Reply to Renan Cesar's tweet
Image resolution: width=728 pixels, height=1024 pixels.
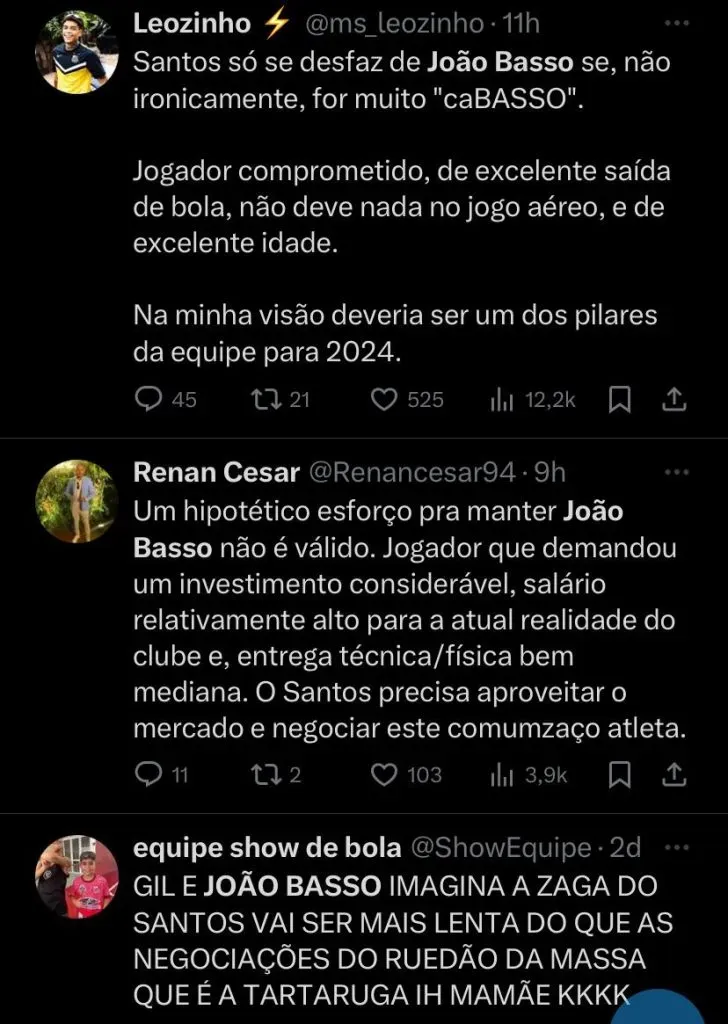click(148, 774)
